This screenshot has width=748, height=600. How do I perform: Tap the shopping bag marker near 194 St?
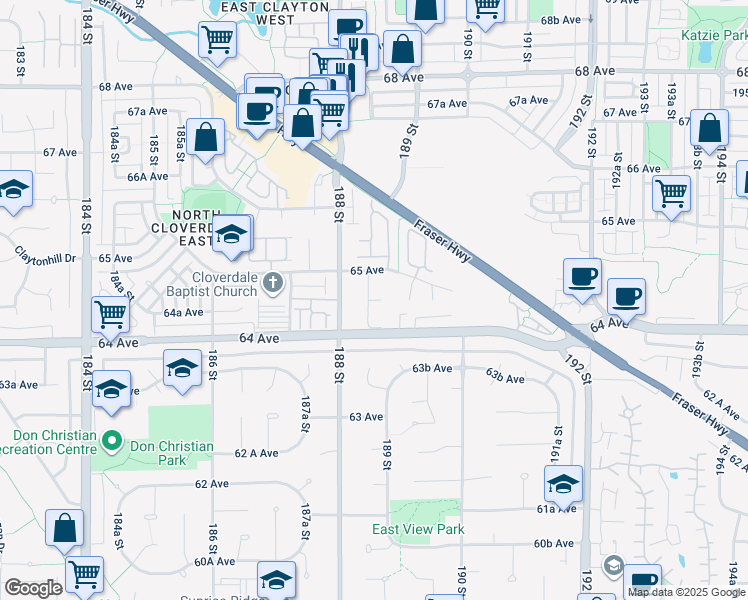click(709, 130)
